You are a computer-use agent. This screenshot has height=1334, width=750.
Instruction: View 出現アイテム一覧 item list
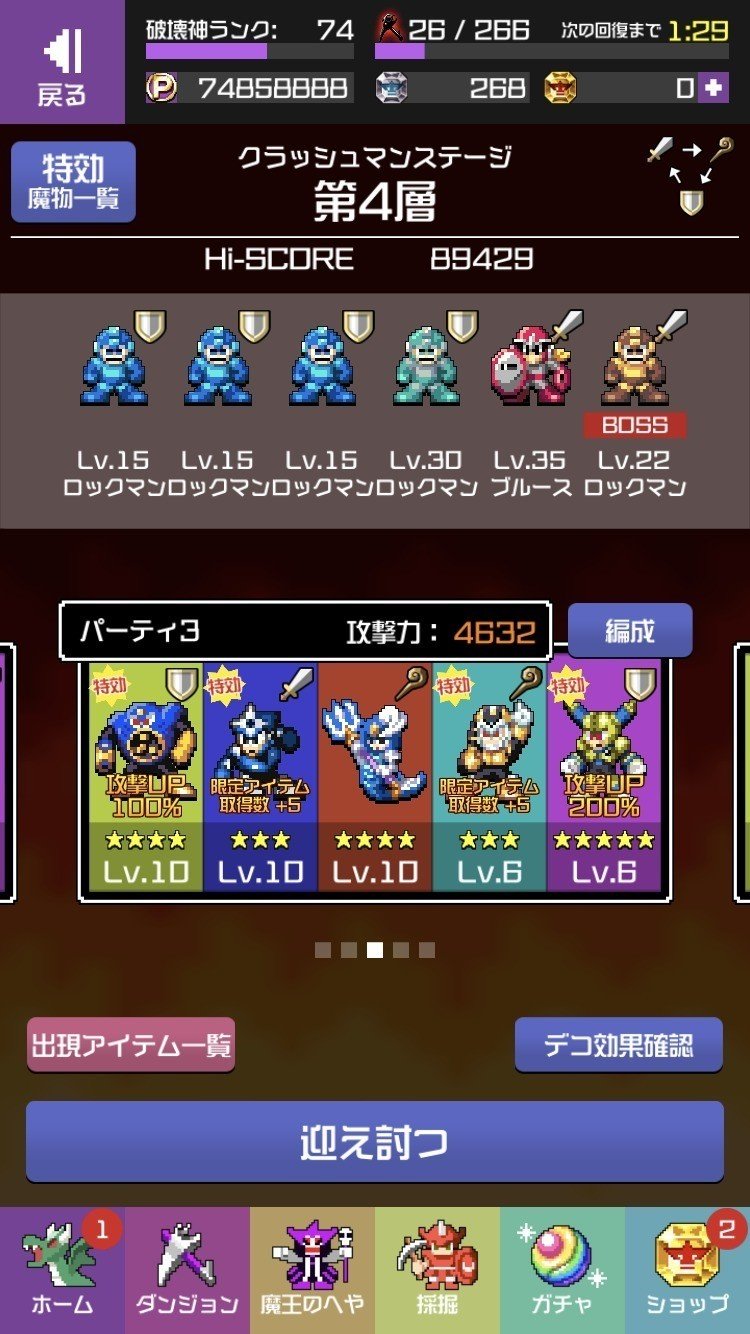click(131, 1045)
